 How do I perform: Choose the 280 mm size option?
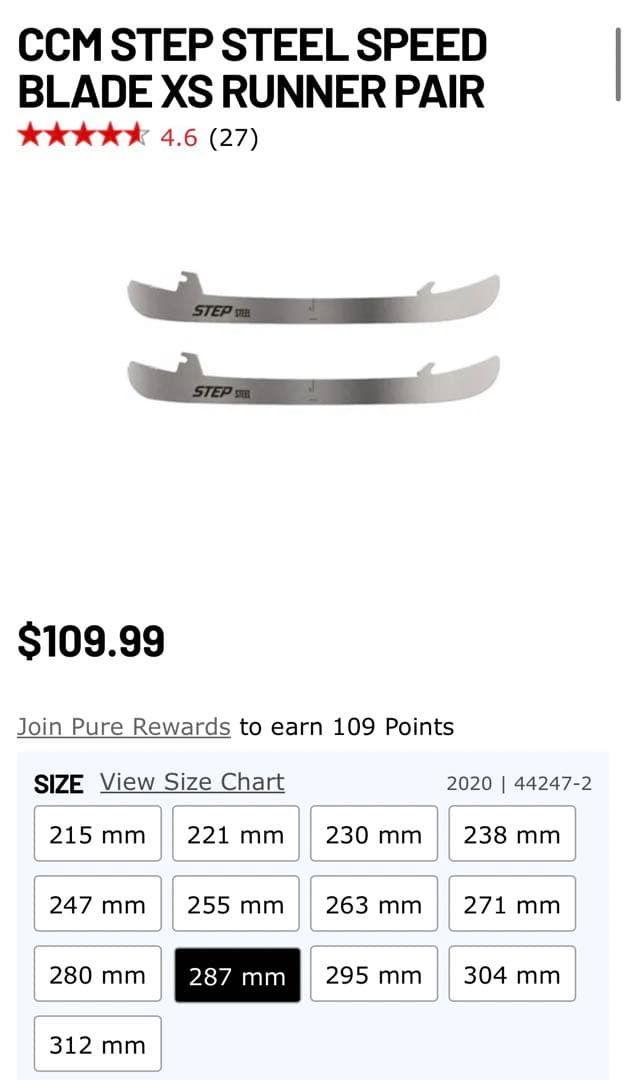[97, 974]
